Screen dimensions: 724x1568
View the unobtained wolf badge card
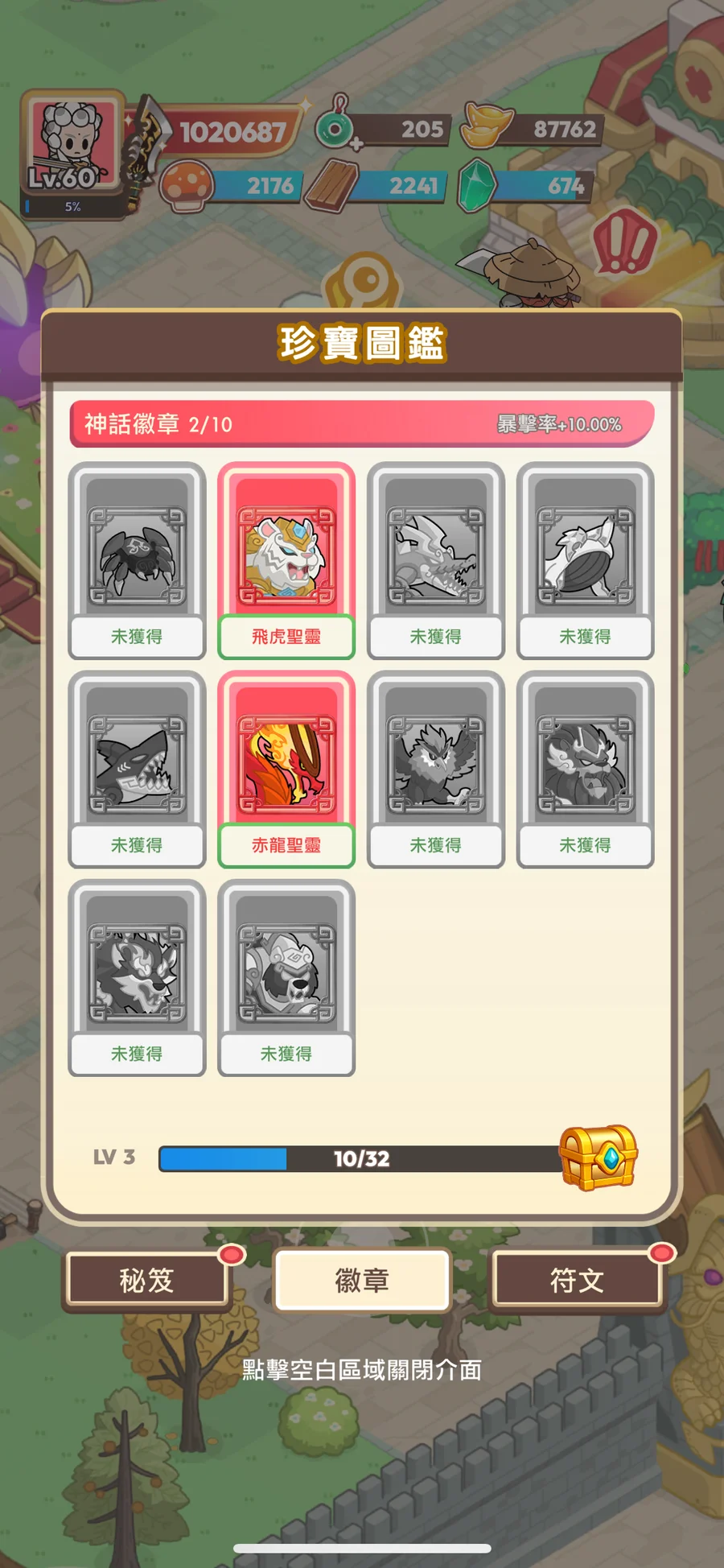click(x=137, y=976)
